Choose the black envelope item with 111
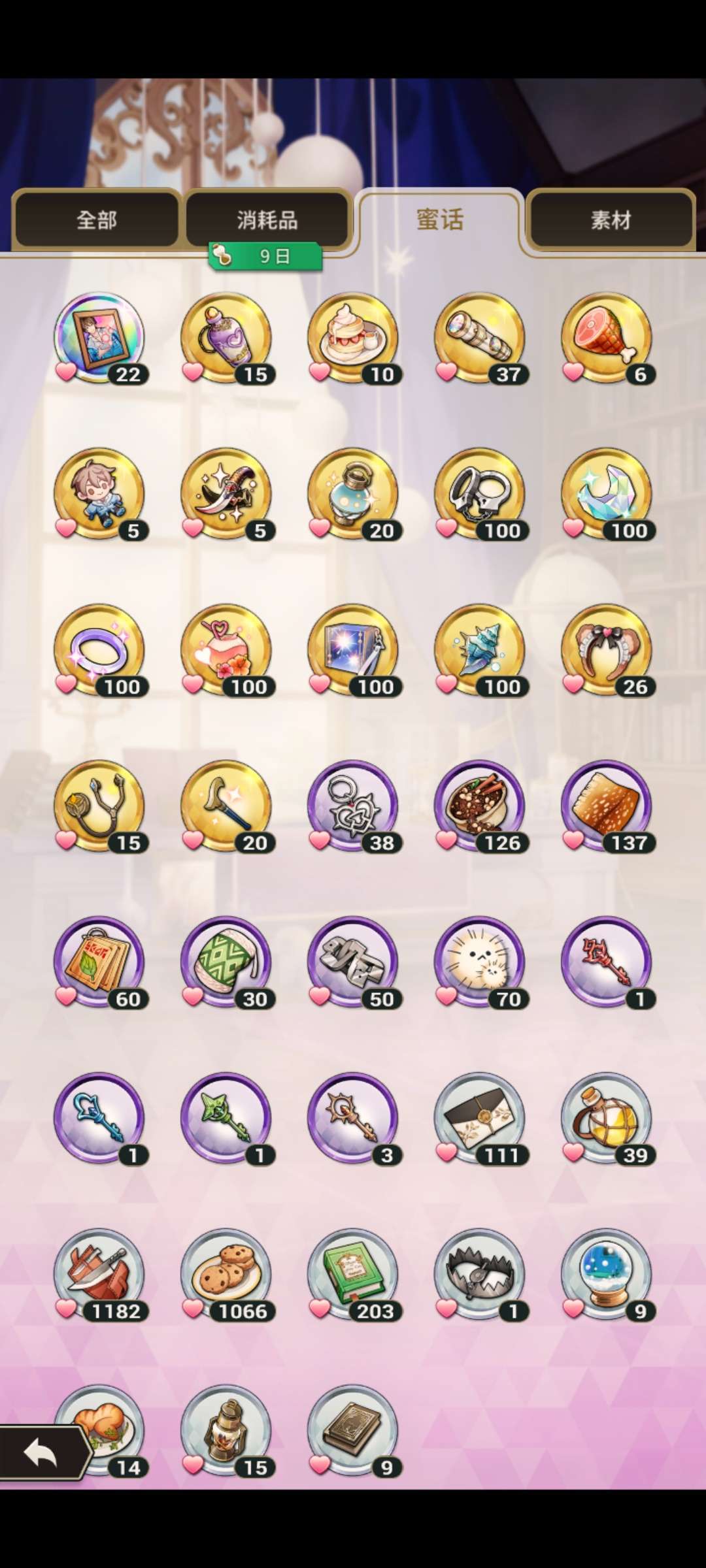 (x=480, y=1119)
